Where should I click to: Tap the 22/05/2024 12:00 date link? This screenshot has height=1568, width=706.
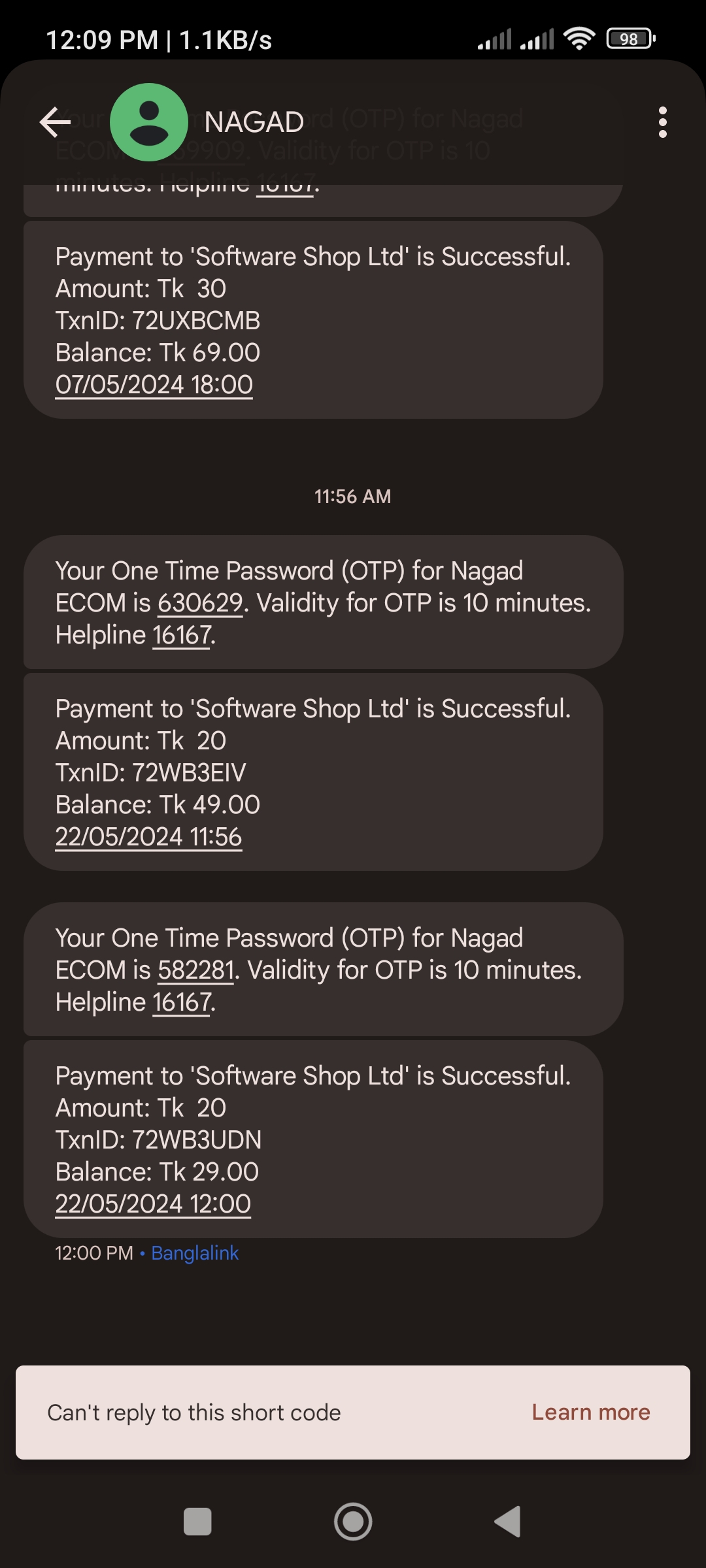pos(153,1204)
